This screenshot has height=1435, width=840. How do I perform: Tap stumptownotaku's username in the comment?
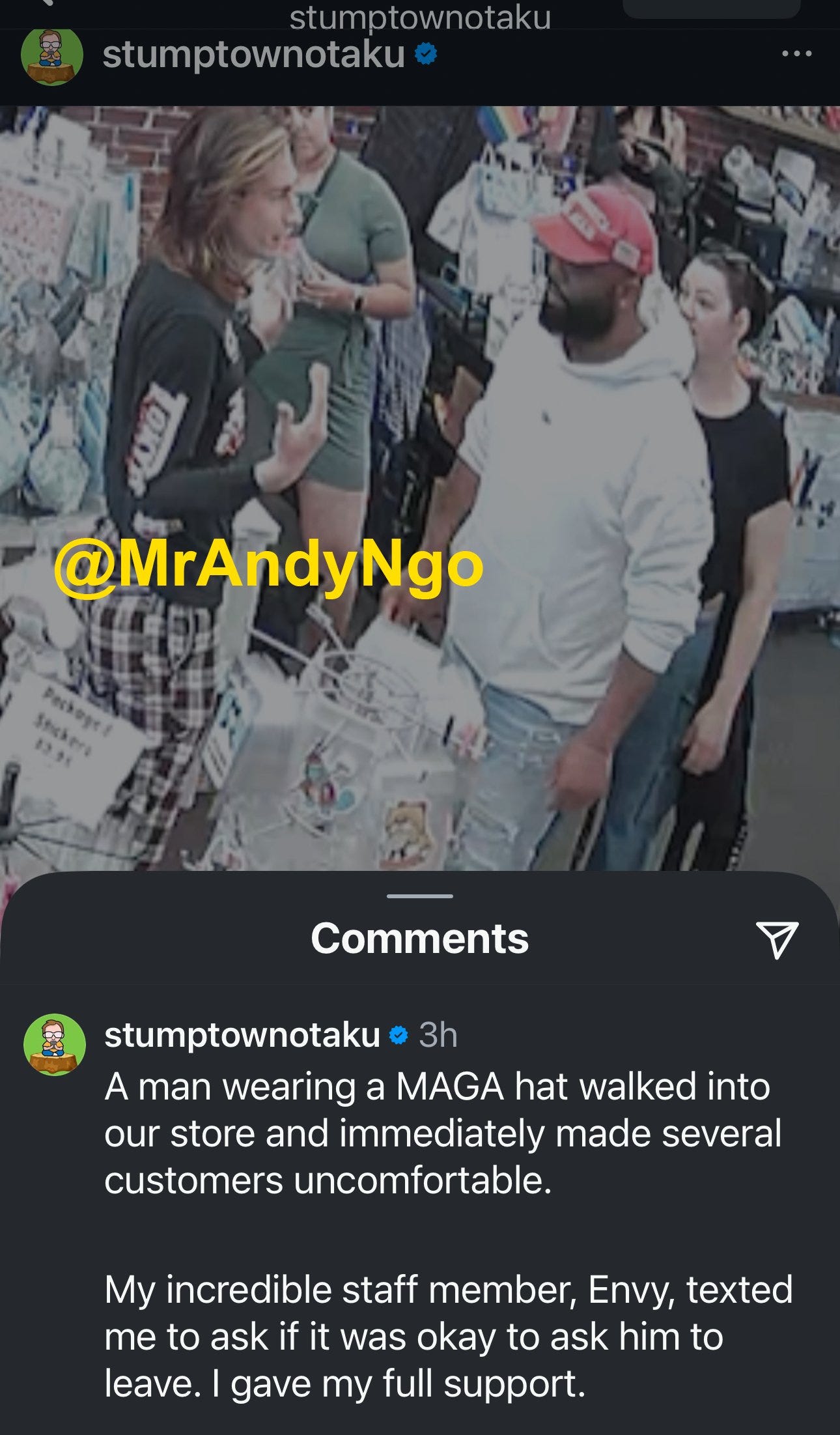(x=242, y=1035)
